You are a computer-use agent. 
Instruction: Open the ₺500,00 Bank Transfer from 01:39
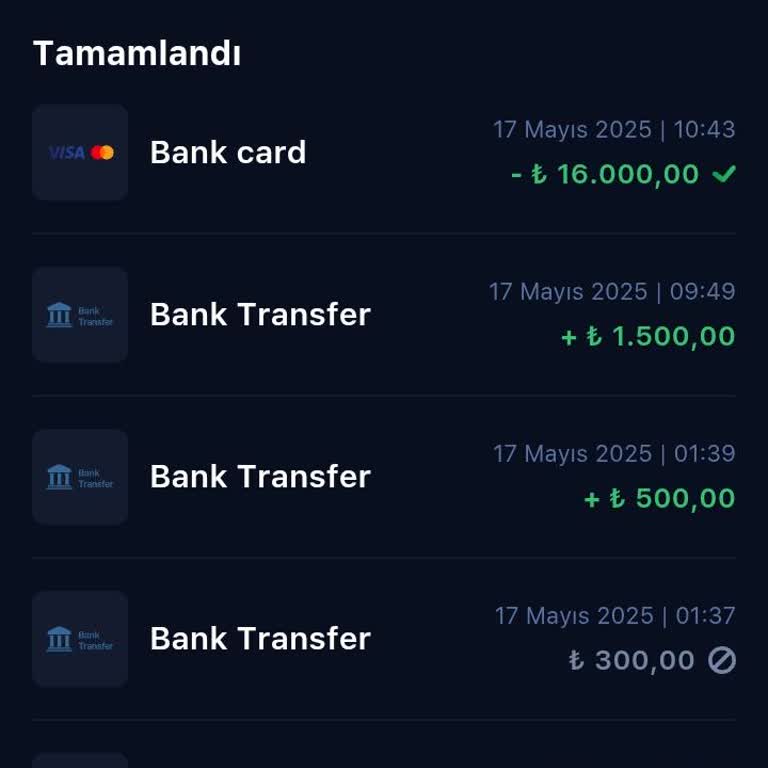point(384,476)
